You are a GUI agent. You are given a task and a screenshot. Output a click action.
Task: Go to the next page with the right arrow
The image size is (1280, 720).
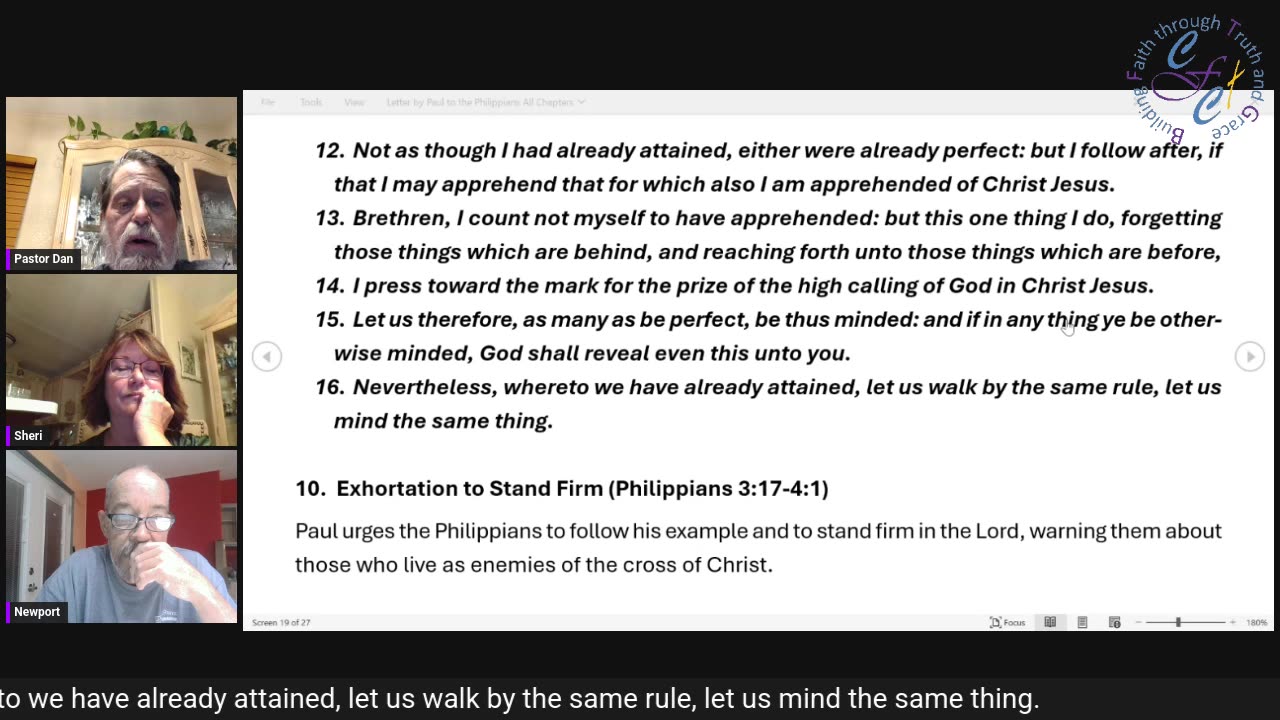click(x=1249, y=356)
